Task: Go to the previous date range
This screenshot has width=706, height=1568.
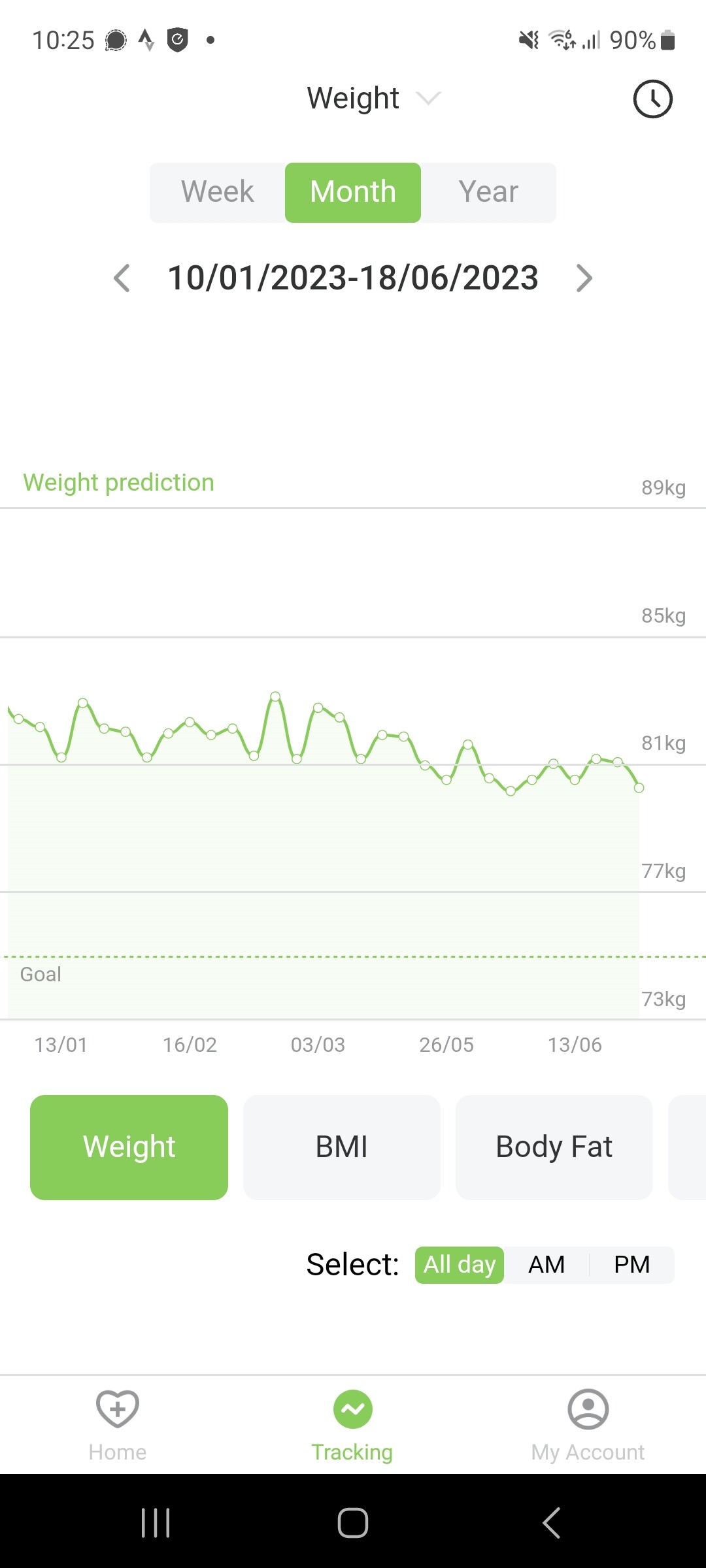Action: pos(122,278)
